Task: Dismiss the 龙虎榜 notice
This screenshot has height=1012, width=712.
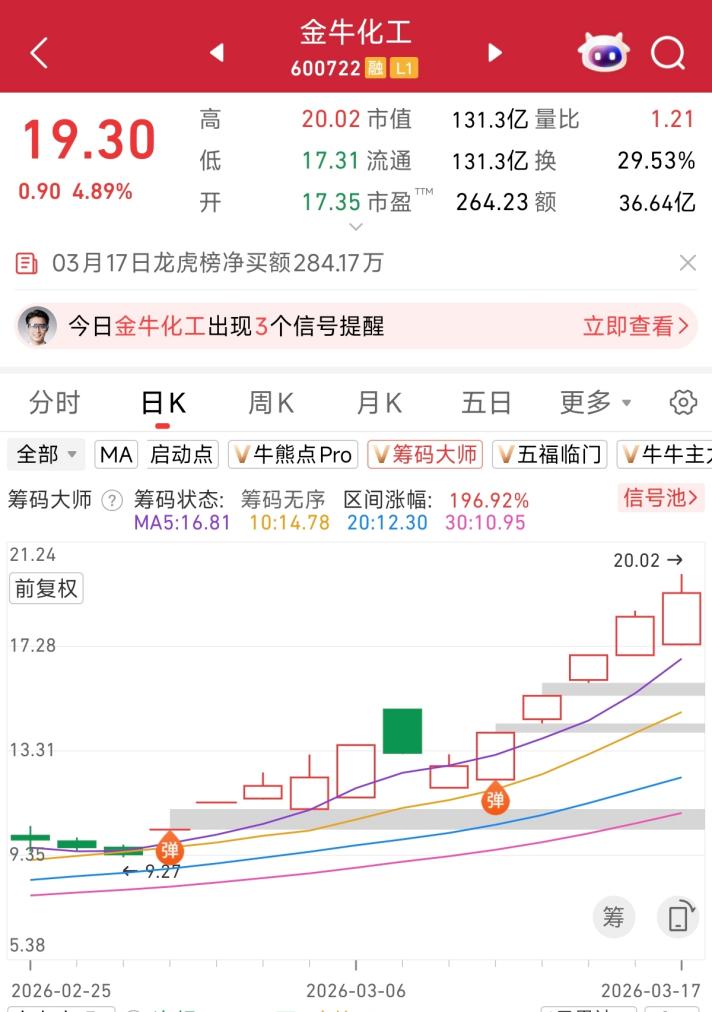Action: click(688, 263)
